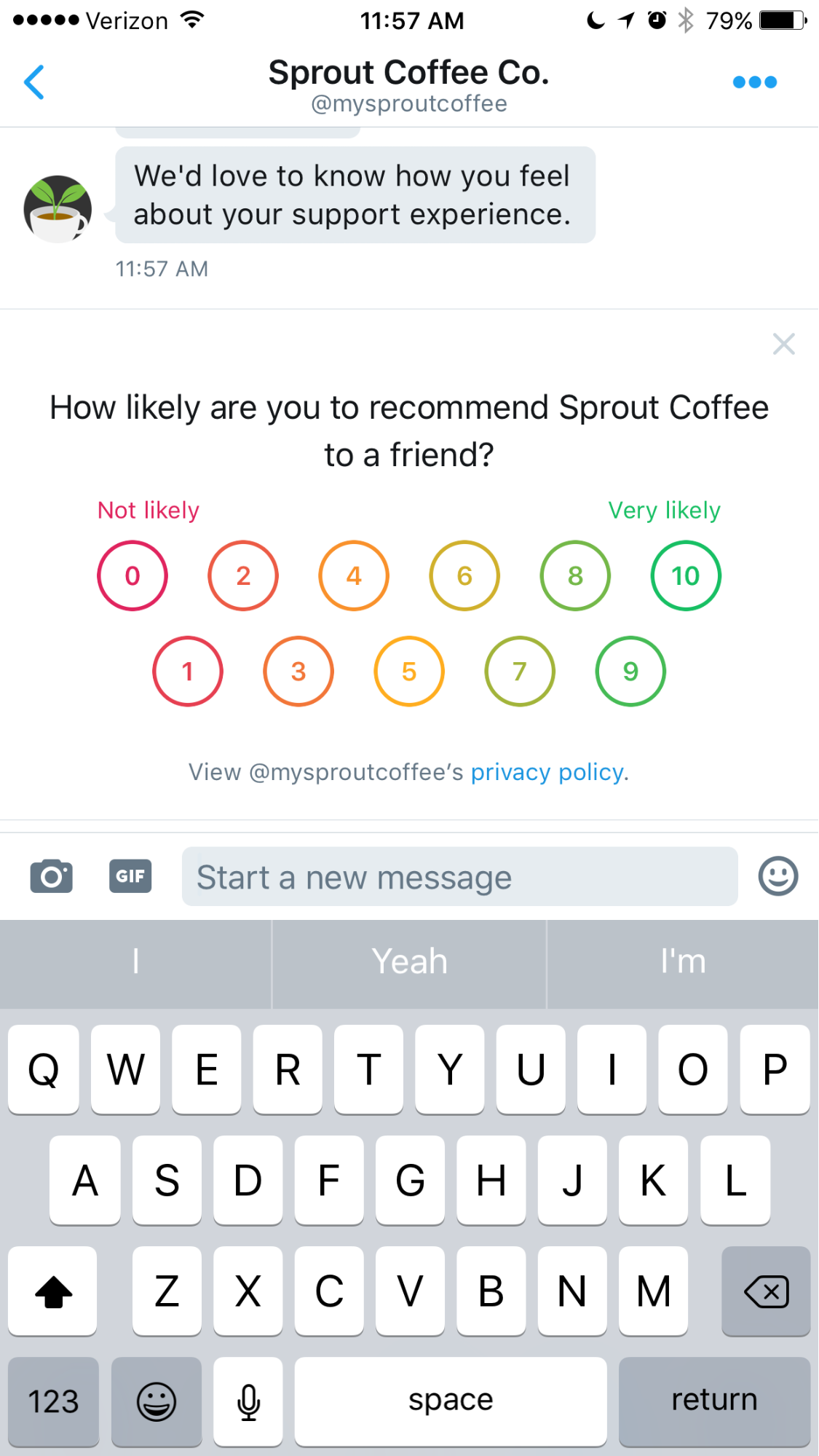Open @mysproutcoffee's privacy policy
The image size is (819, 1456).
(549, 771)
